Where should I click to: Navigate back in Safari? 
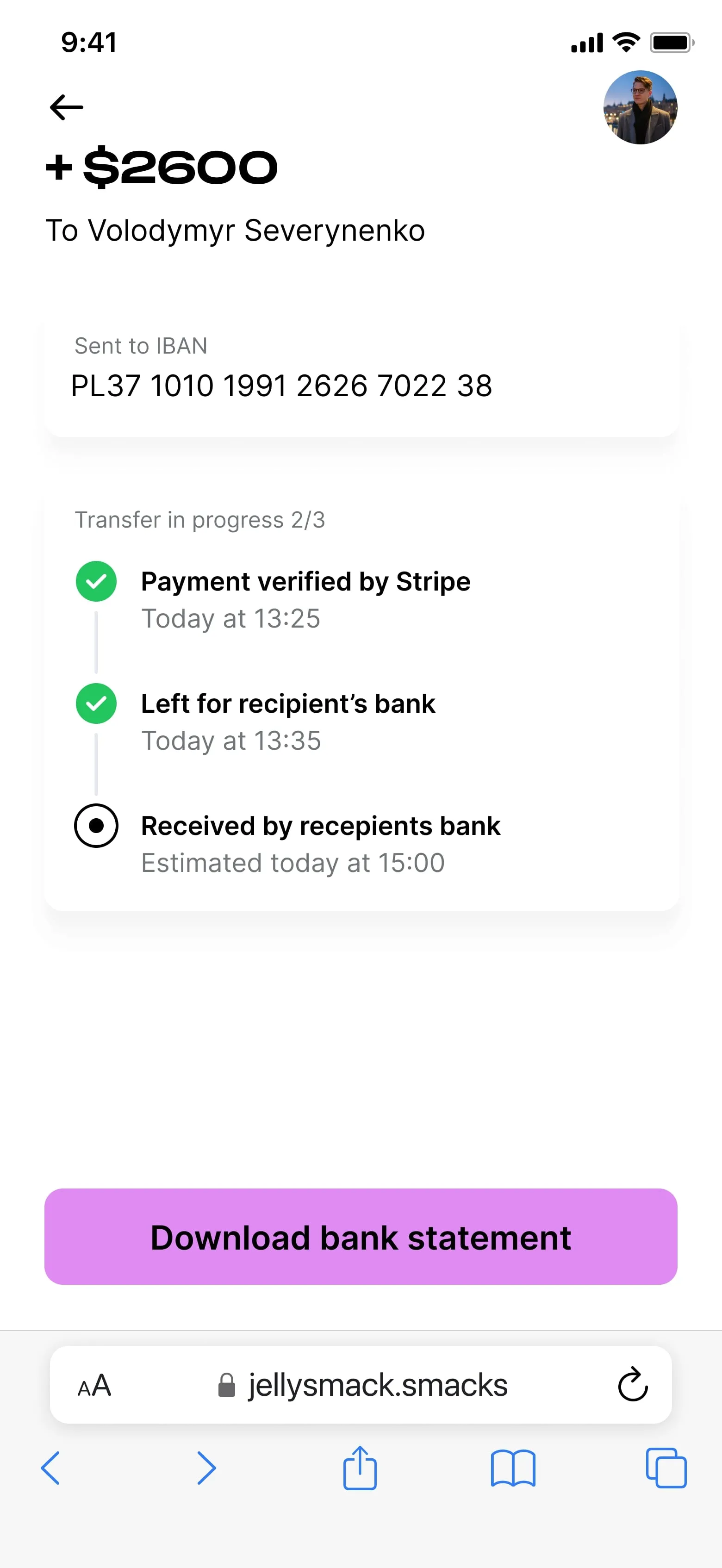click(x=50, y=1468)
